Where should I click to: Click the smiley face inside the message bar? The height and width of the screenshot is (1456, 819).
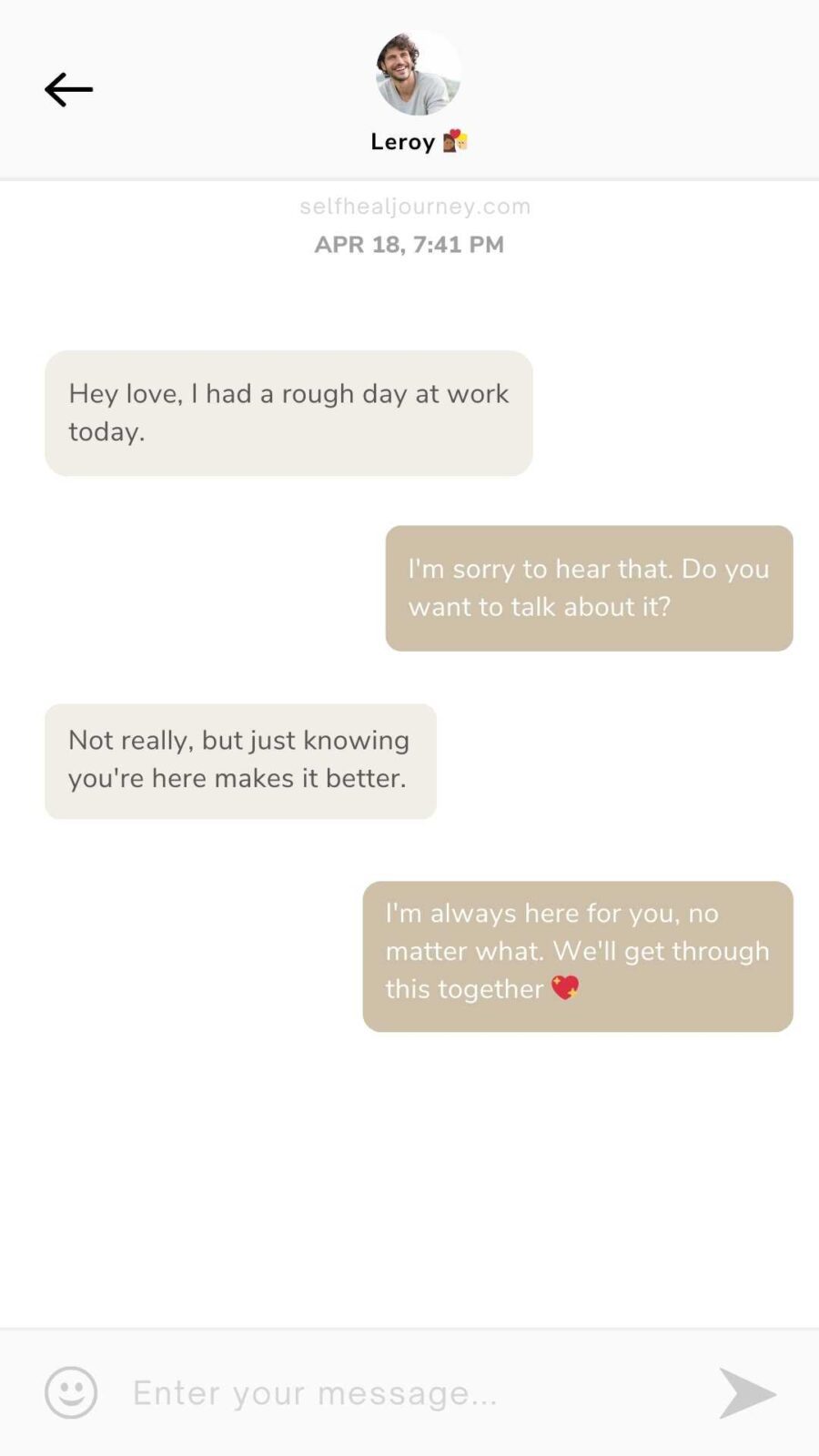(71, 1392)
